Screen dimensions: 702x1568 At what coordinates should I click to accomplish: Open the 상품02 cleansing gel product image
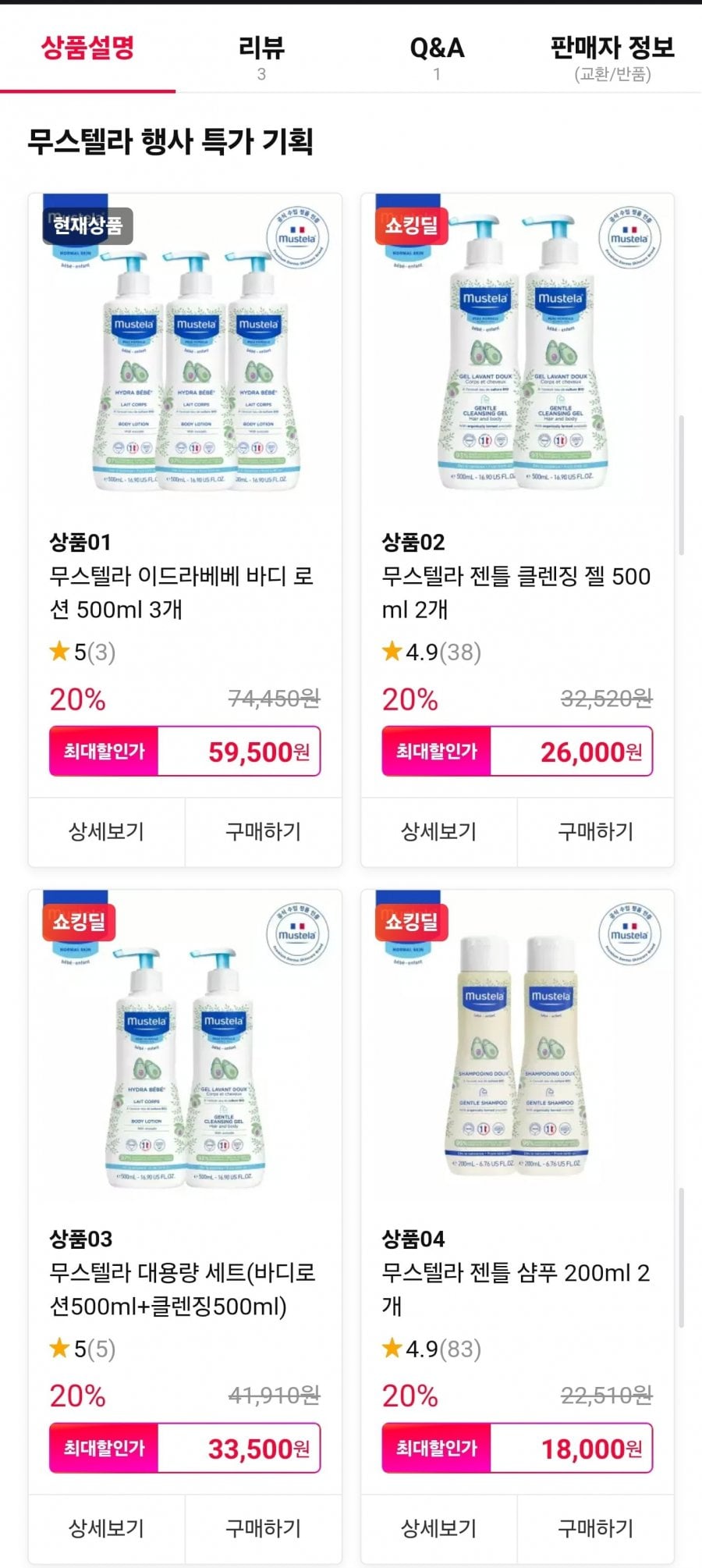(517, 350)
